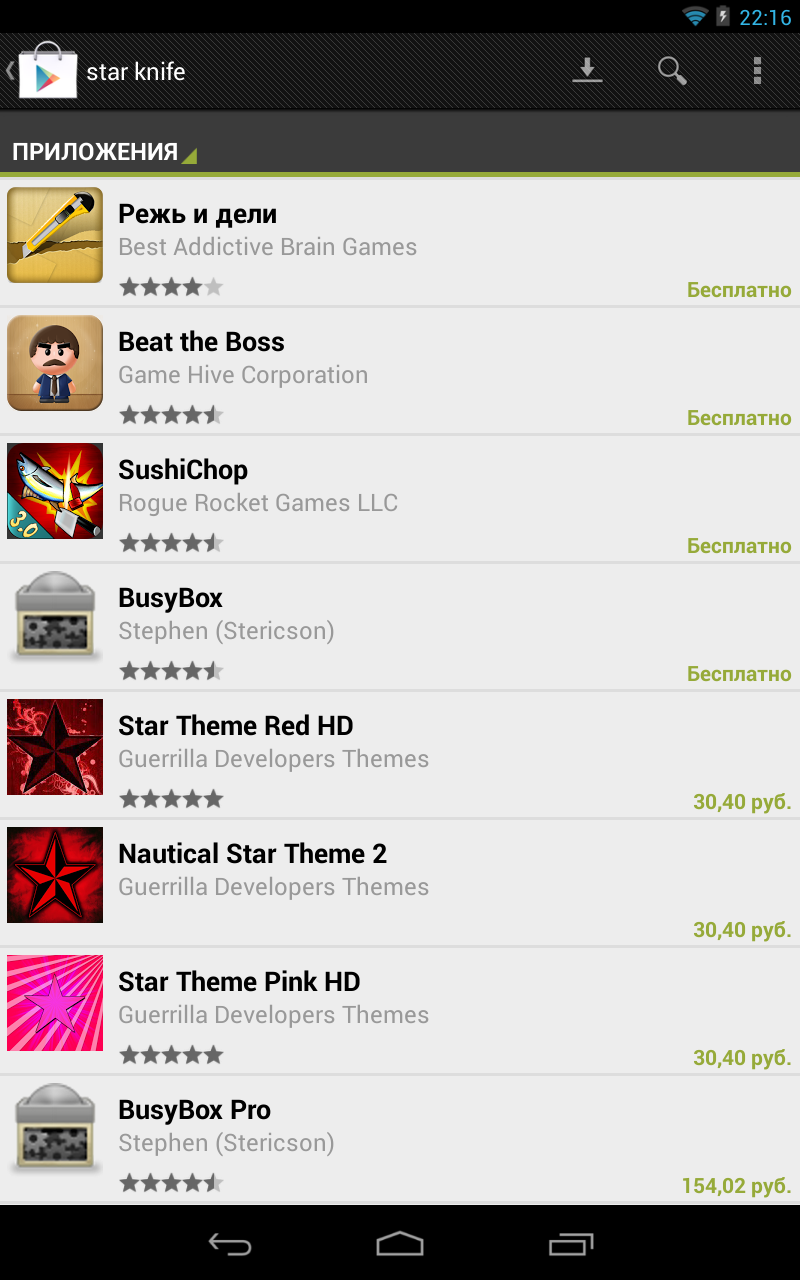Open the Beat the Boss listing
The height and width of the screenshot is (1280, 800).
(400, 371)
